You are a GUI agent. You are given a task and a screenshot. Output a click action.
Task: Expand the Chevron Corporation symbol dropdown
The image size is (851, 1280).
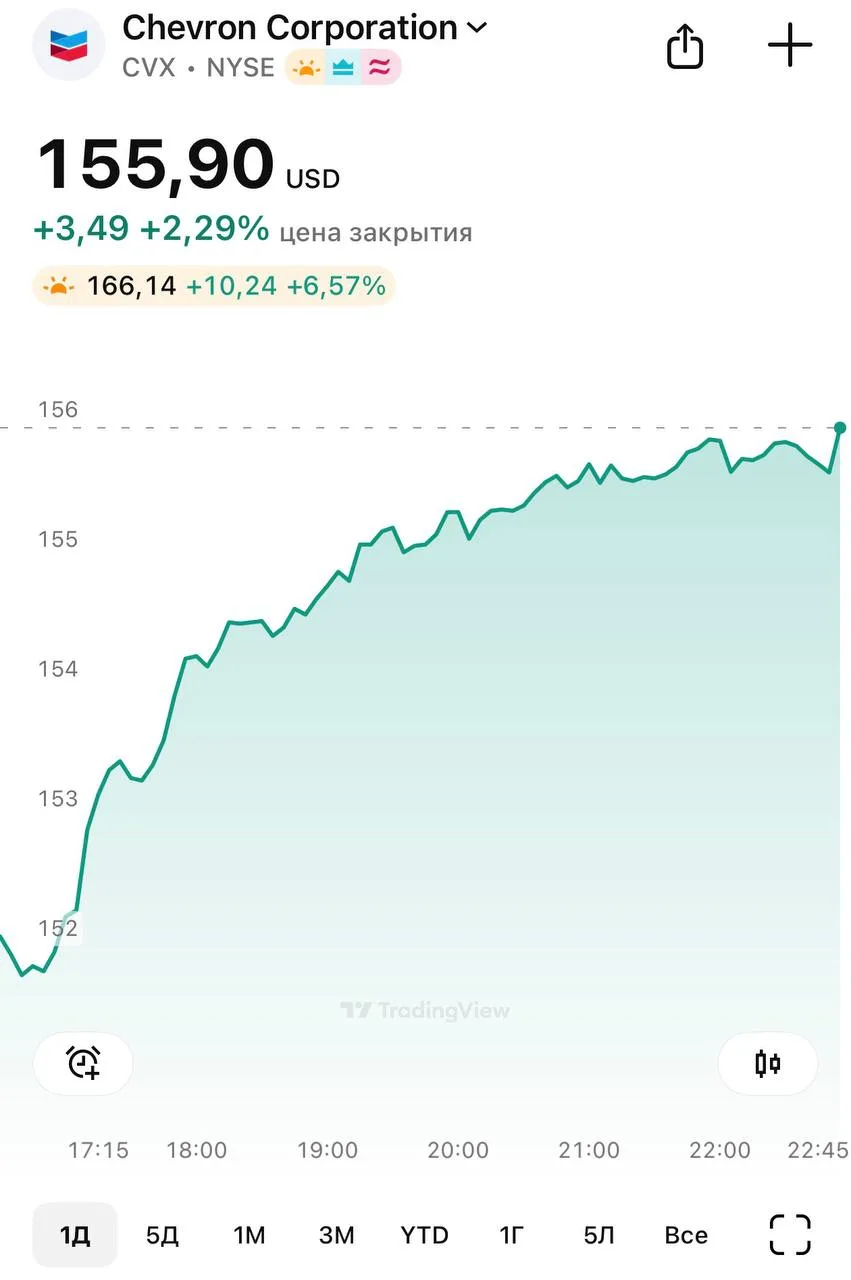point(477,28)
